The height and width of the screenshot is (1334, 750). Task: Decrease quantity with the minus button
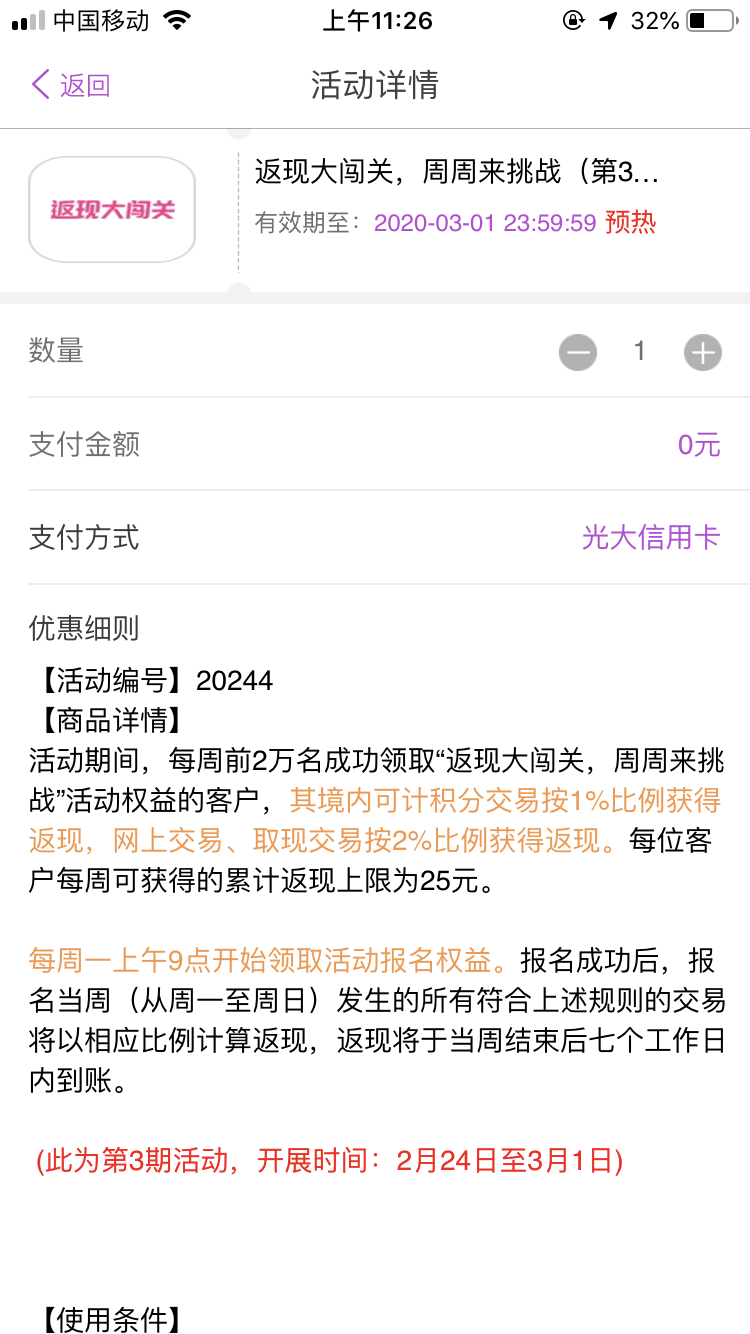click(578, 352)
